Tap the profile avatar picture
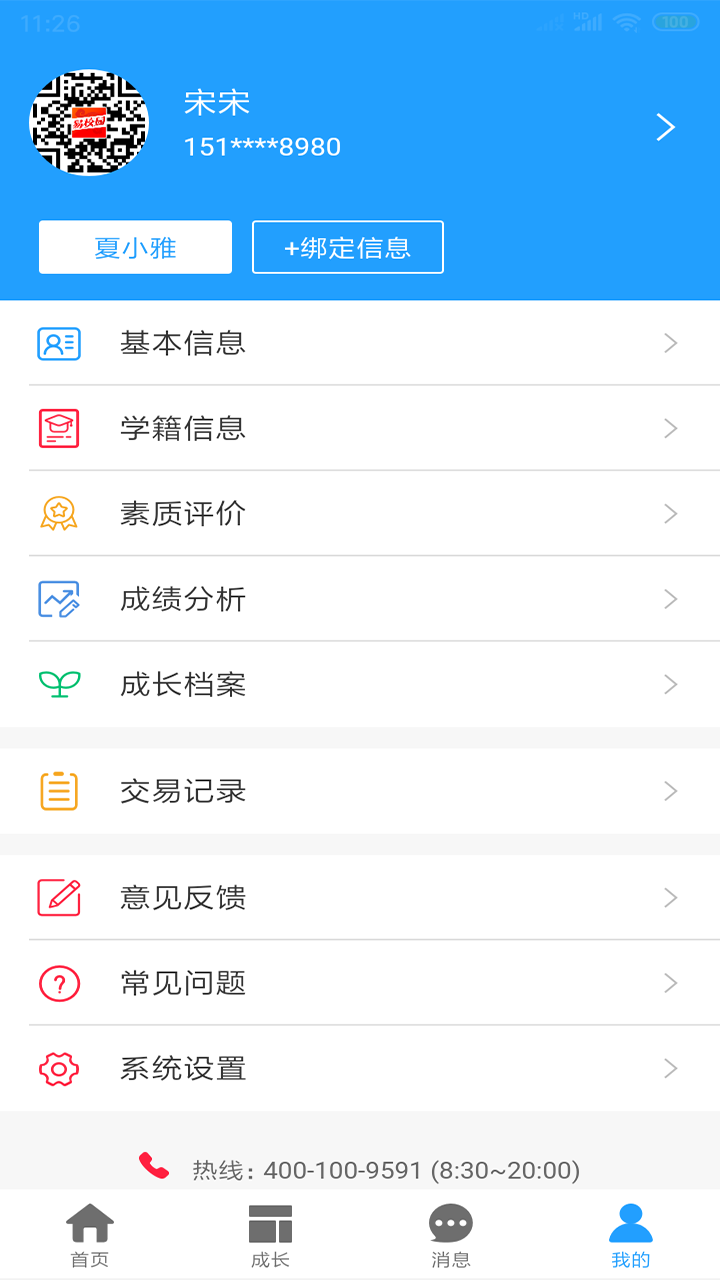The image size is (720, 1280). (x=89, y=122)
